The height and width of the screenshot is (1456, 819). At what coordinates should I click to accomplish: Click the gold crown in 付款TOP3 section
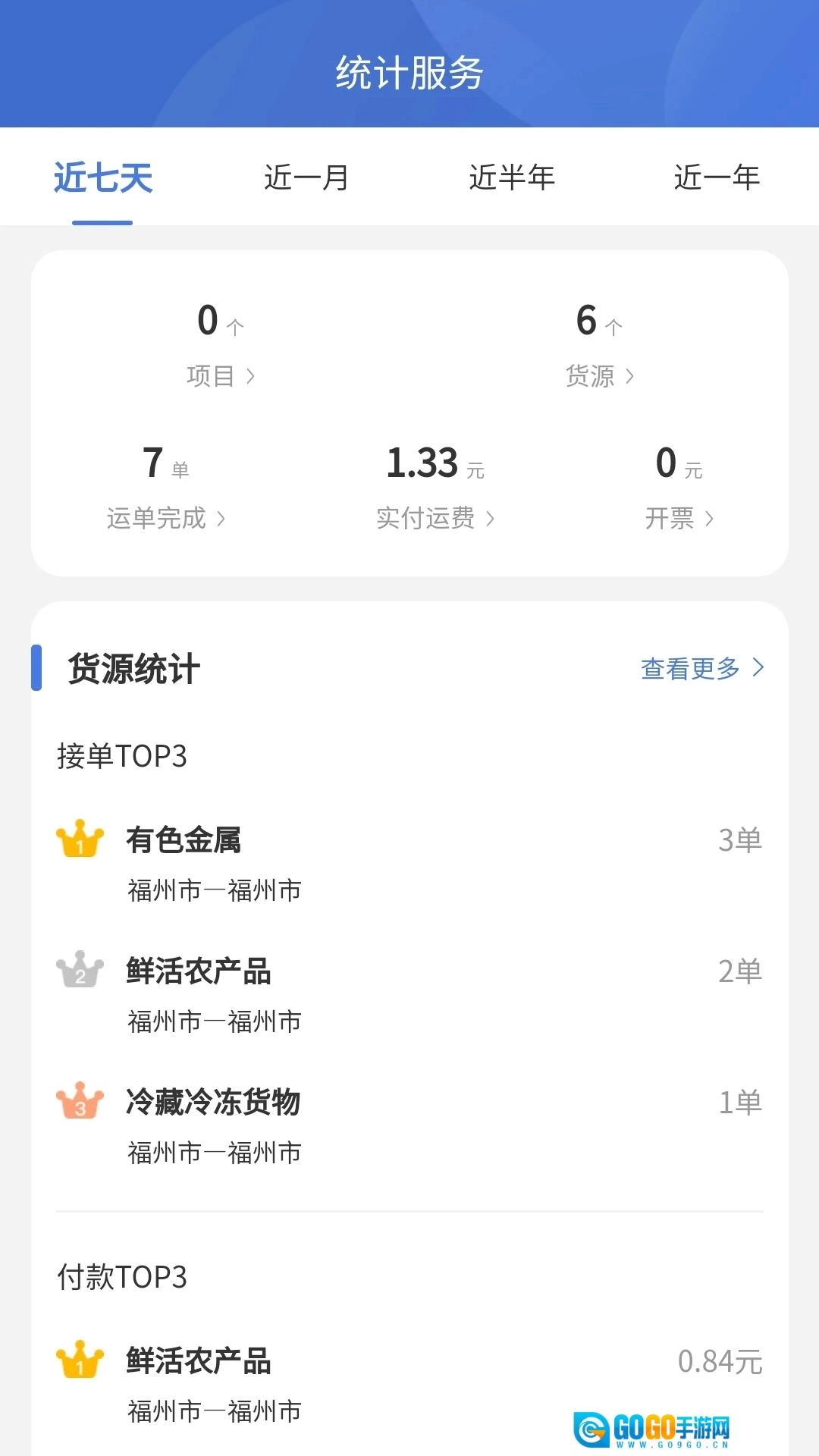point(78,1361)
